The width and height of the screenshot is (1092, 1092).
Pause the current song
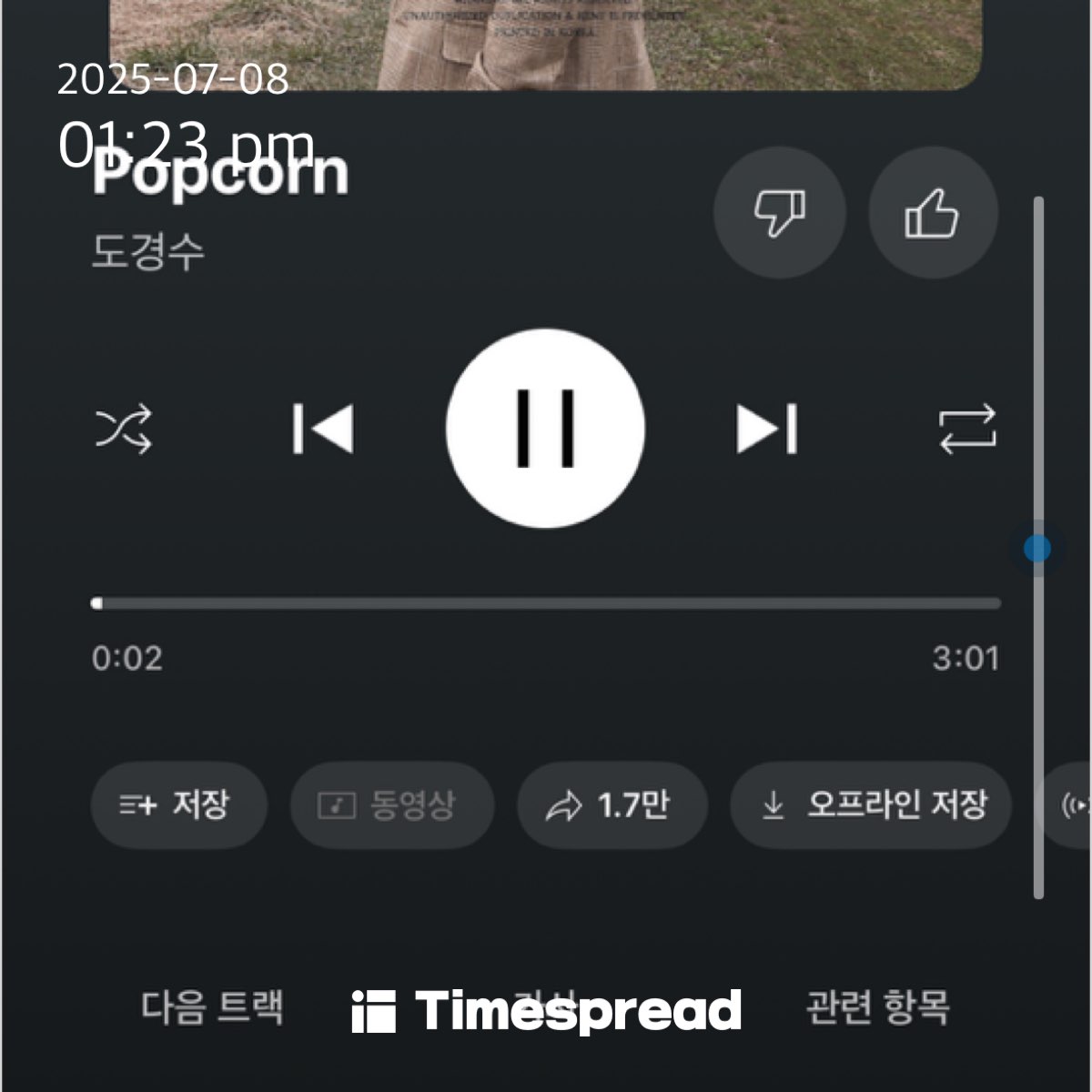[546, 429]
